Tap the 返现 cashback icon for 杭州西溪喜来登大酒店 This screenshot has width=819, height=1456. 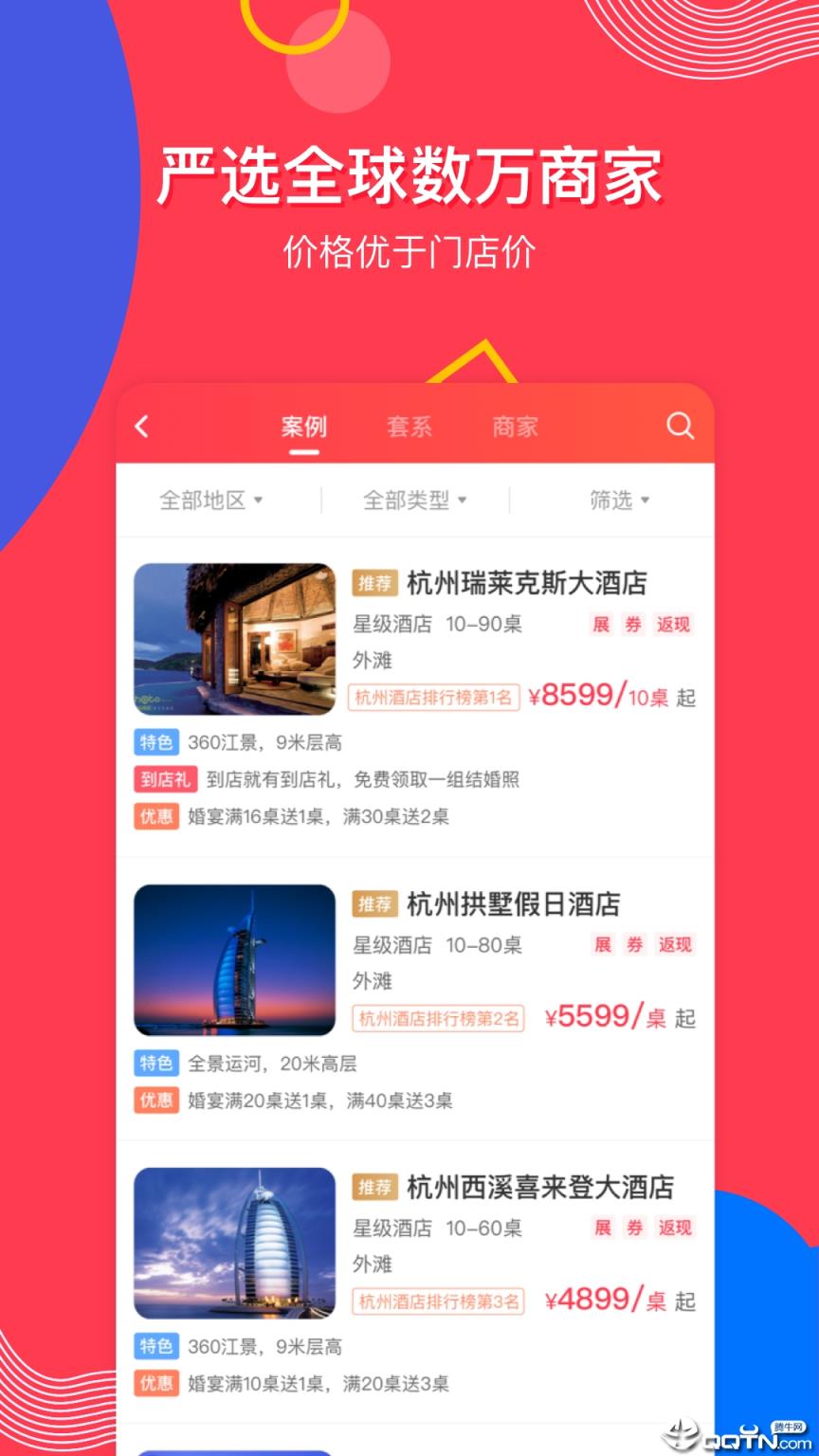click(673, 1228)
